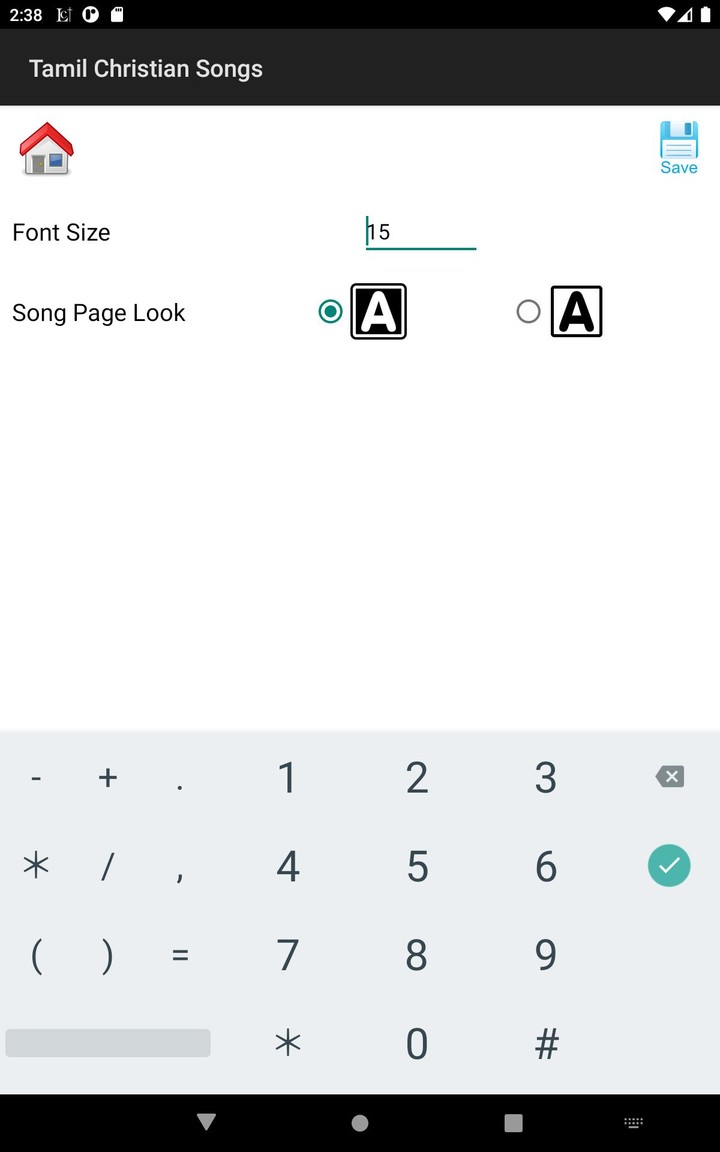This screenshot has width=720, height=1152.
Task: Enter digit 0 on the keypad
Action: click(x=417, y=1043)
